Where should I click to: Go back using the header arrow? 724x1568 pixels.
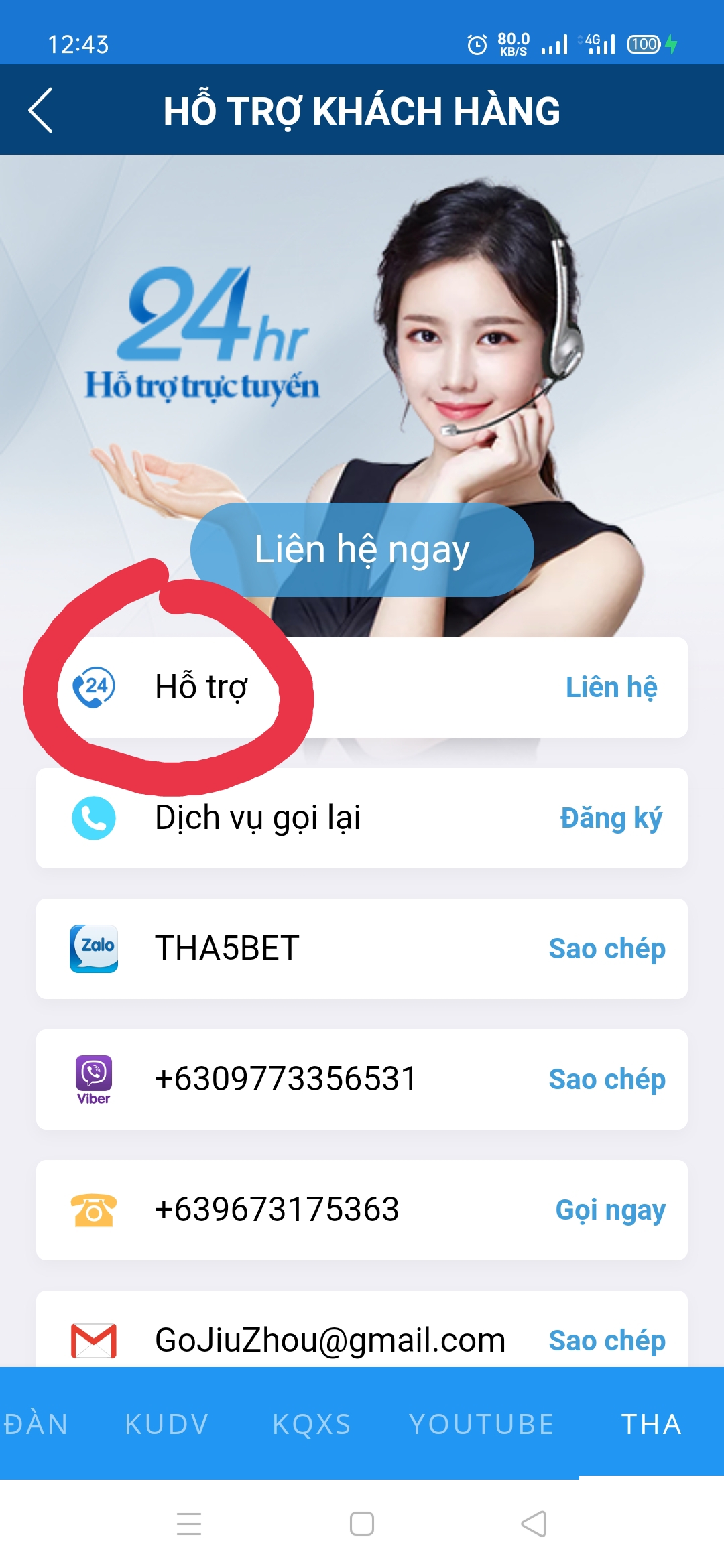coord(40,111)
